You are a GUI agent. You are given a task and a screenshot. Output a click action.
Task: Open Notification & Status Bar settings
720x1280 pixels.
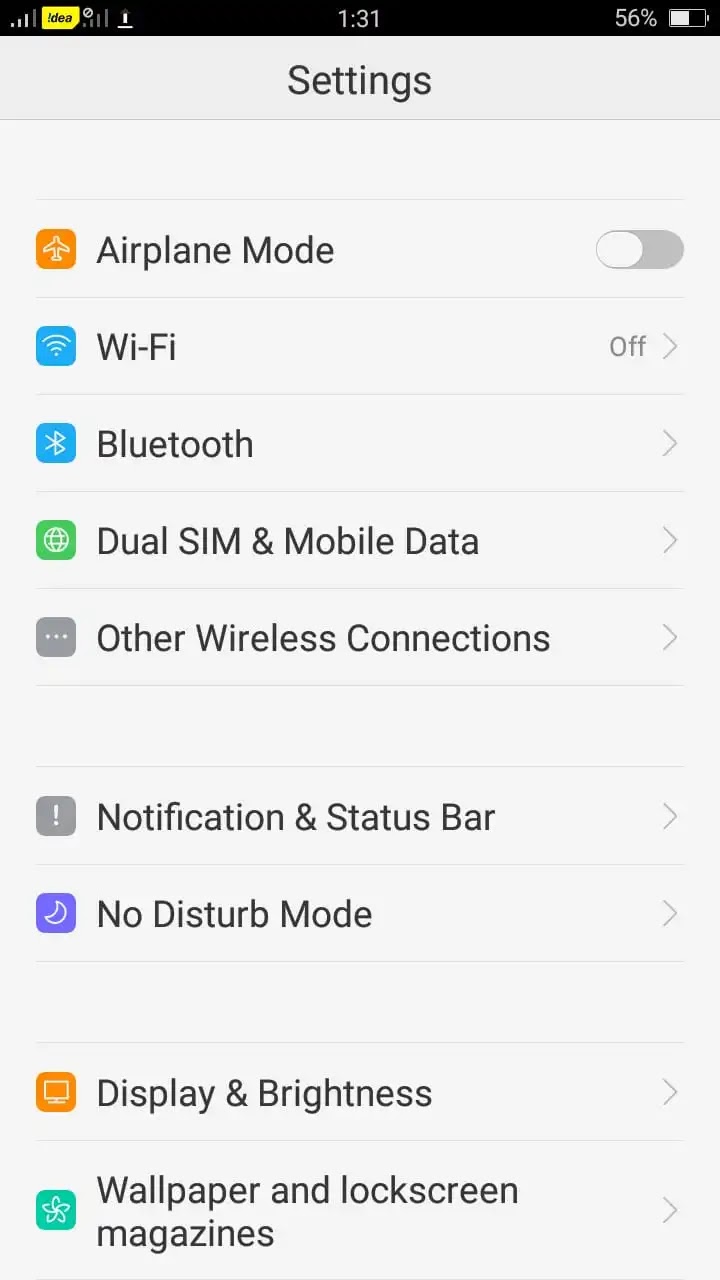tap(360, 816)
